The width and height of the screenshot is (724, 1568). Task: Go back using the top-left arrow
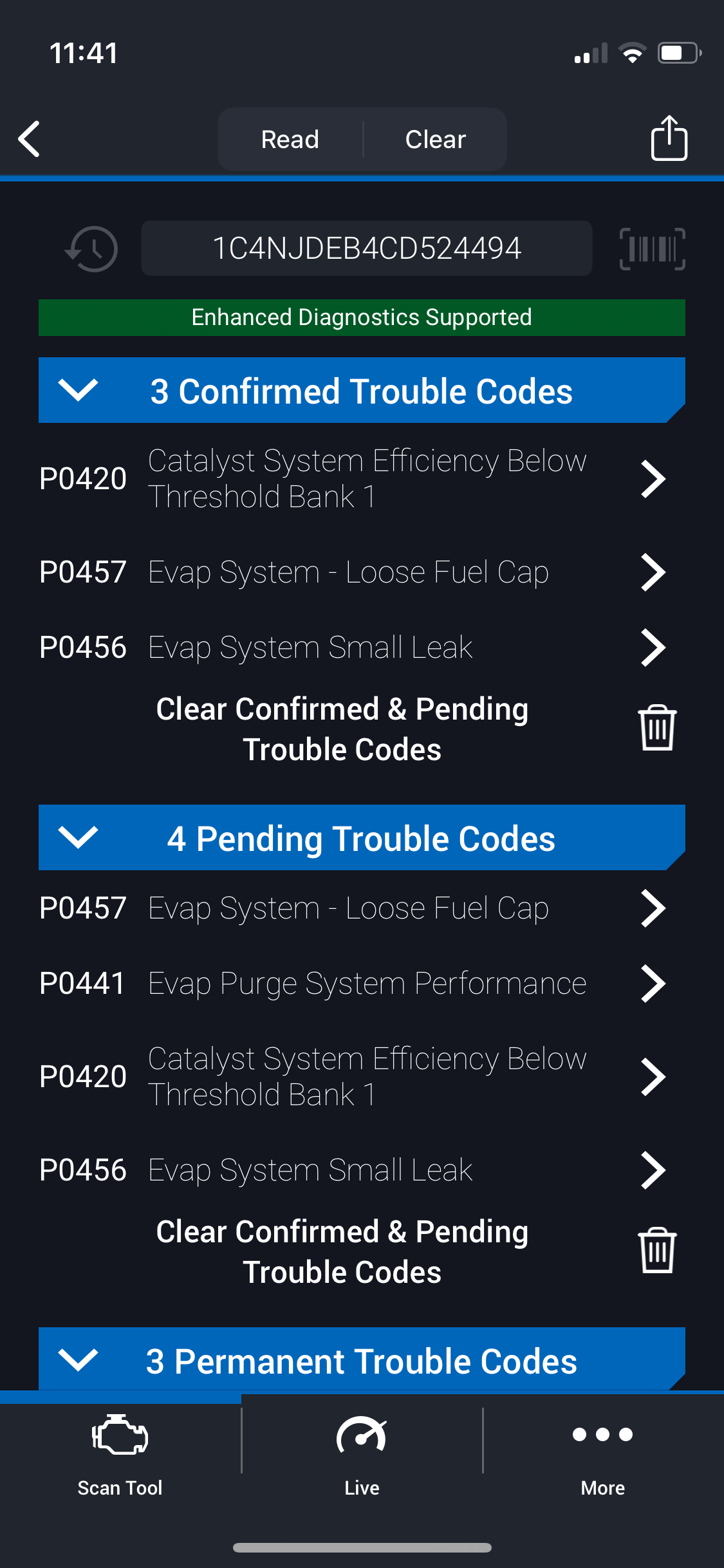30,139
